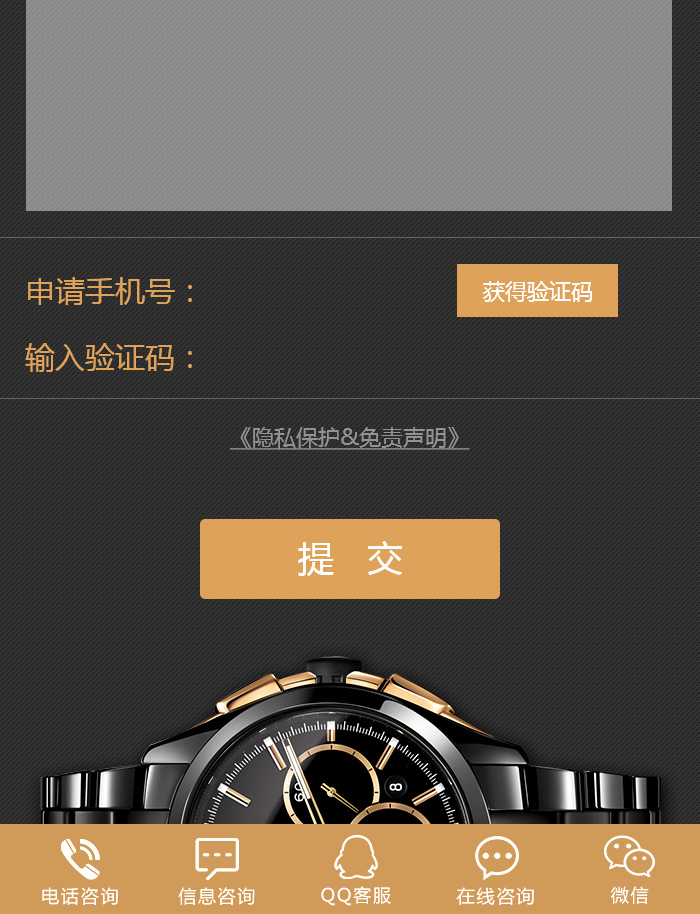Tap the gray message text area
Viewport: 700px width, 914px height.
click(x=349, y=105)
